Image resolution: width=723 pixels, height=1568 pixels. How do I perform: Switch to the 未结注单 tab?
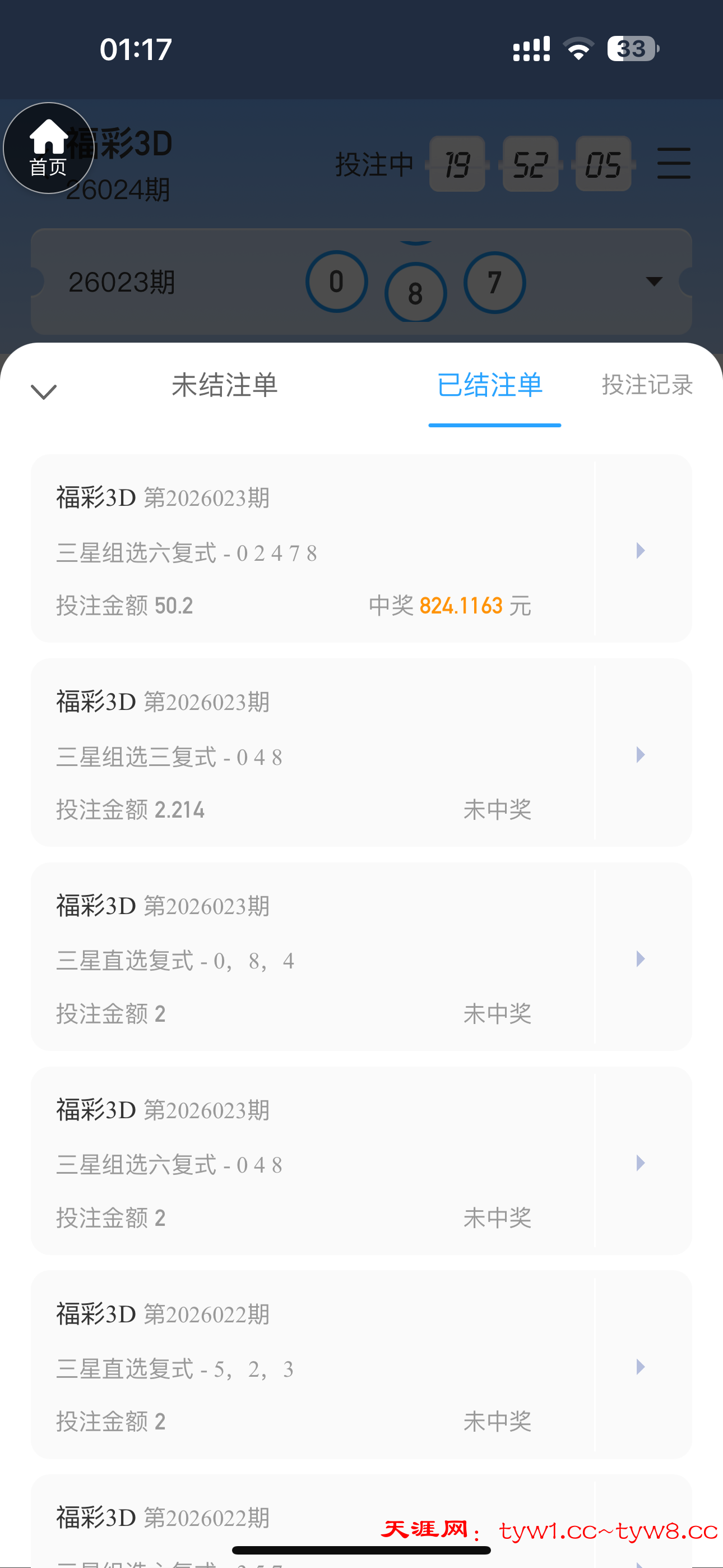pos(225,385)
